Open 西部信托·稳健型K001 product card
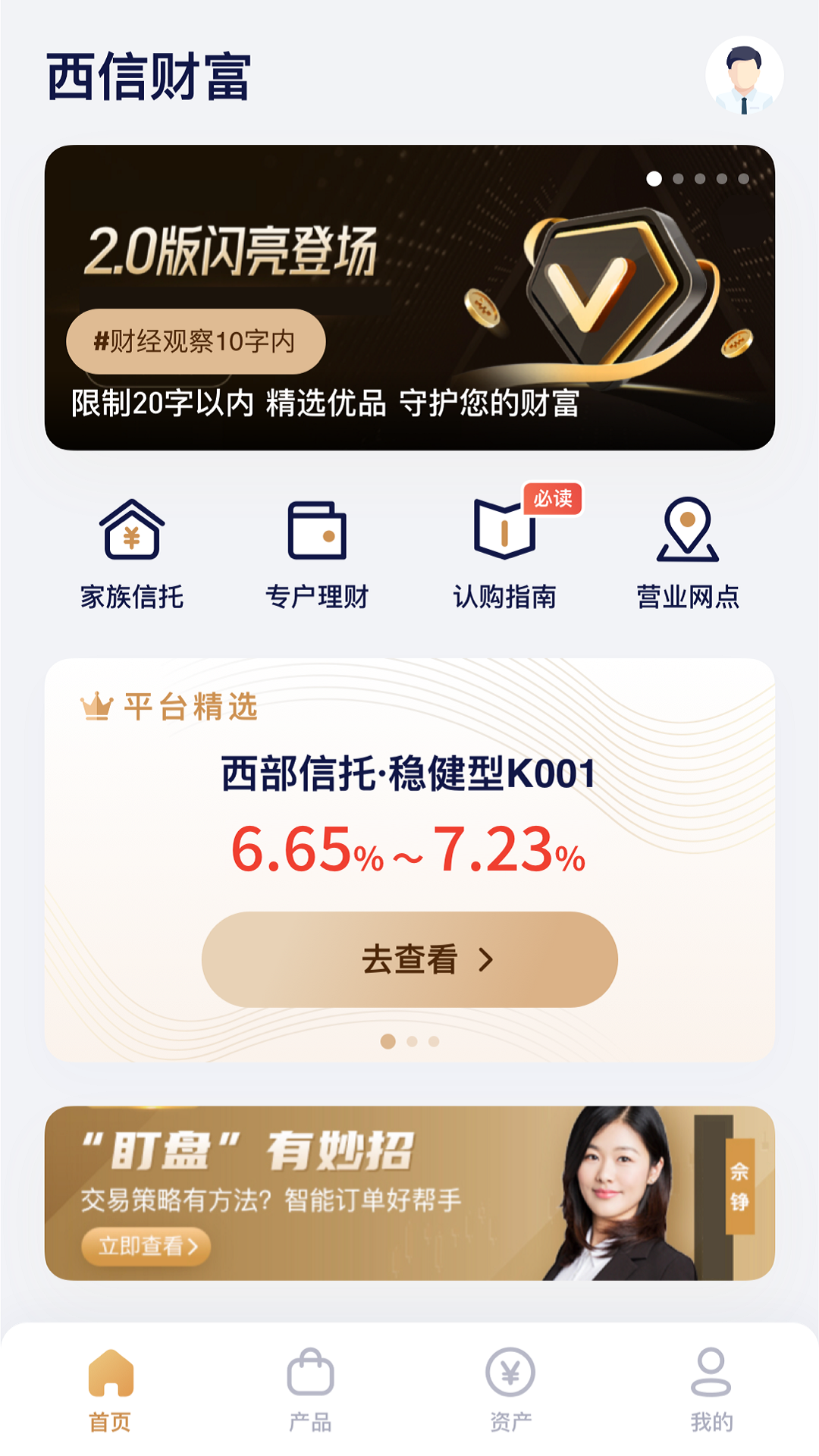 [409, 773]
